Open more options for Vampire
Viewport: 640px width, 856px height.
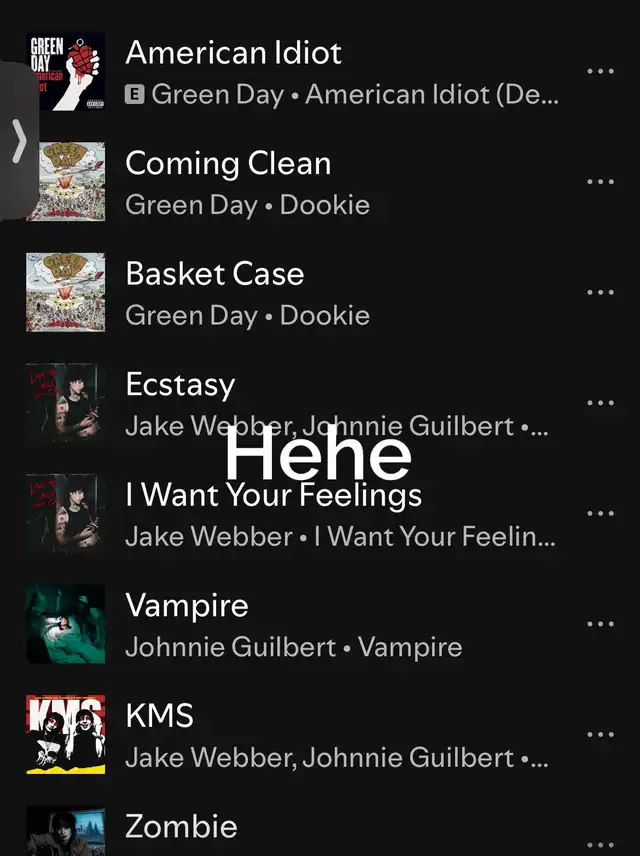coord(600,624)
